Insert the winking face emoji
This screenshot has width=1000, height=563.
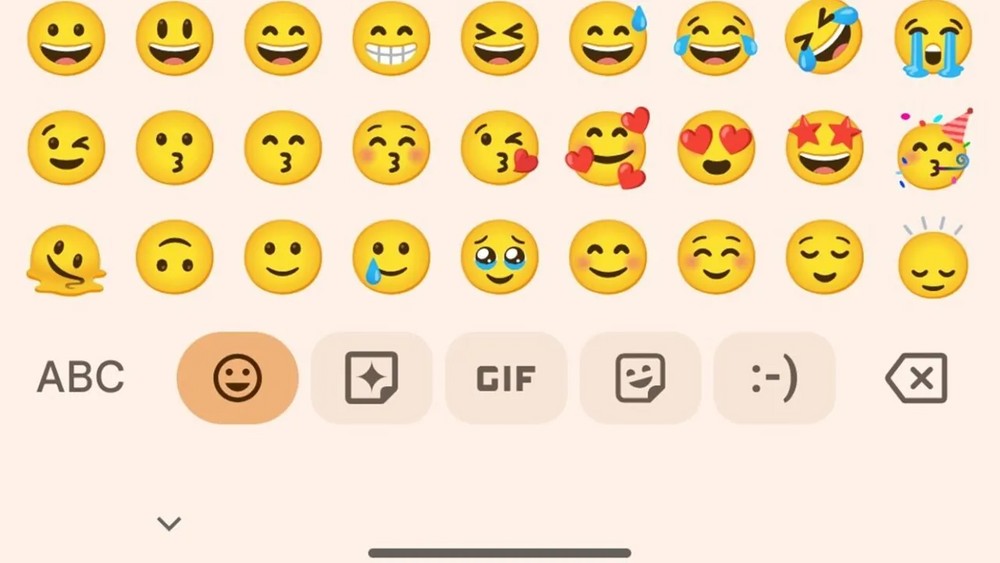point(66,148)
